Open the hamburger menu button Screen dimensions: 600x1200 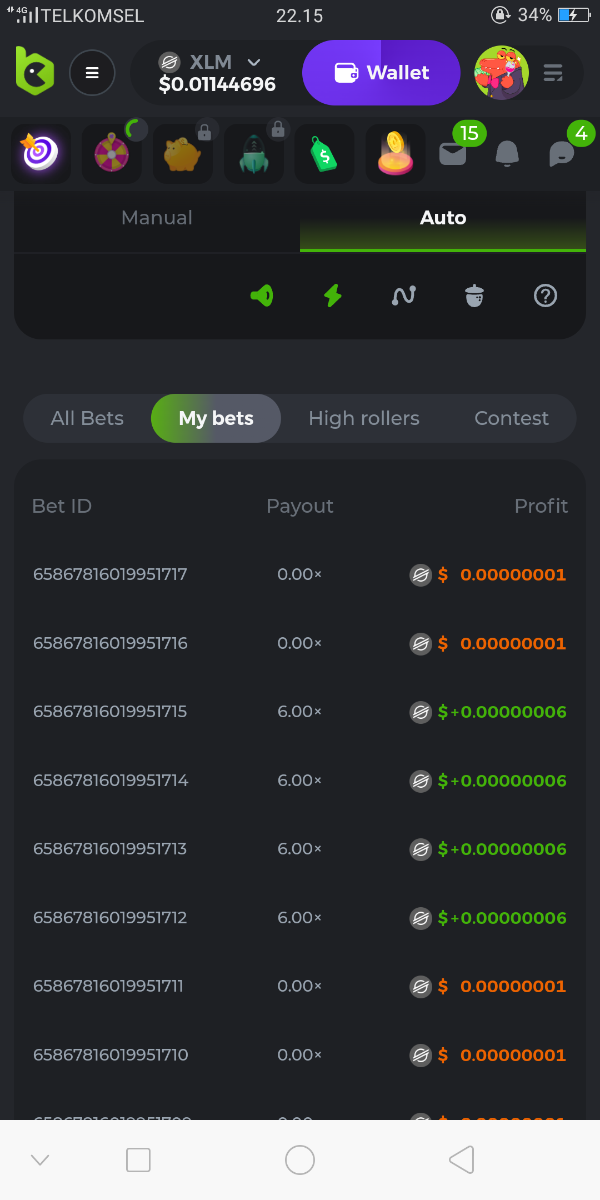point(92,73)
